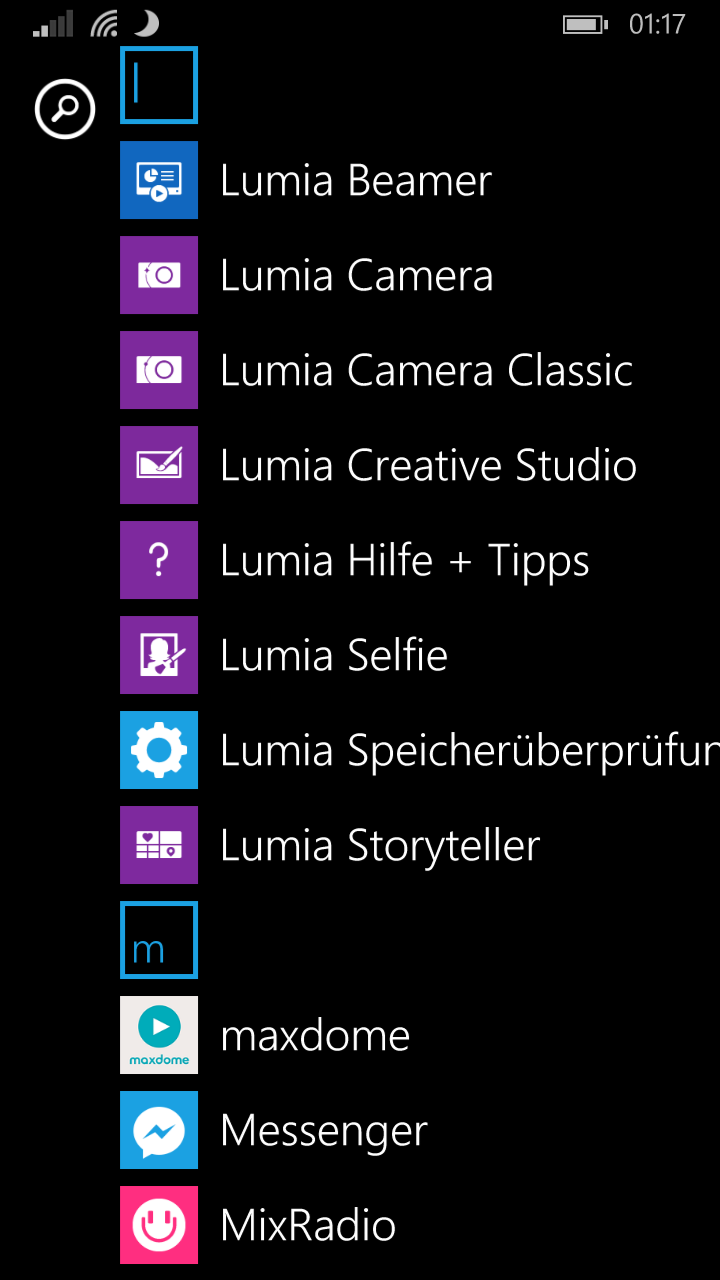Open the app search magnifier
Viewport: 720px width, 1280px height.
tap(65, 109)
